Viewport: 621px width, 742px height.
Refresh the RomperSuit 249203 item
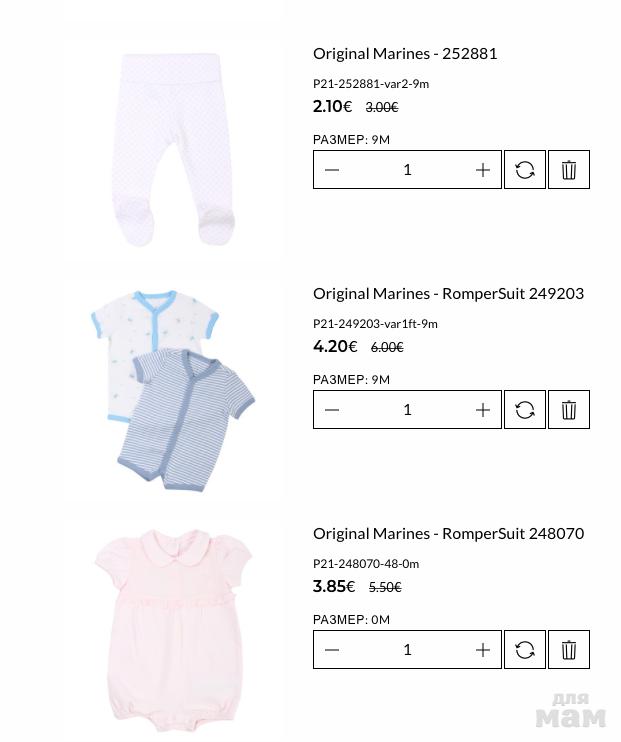click(x=525, y=410)
